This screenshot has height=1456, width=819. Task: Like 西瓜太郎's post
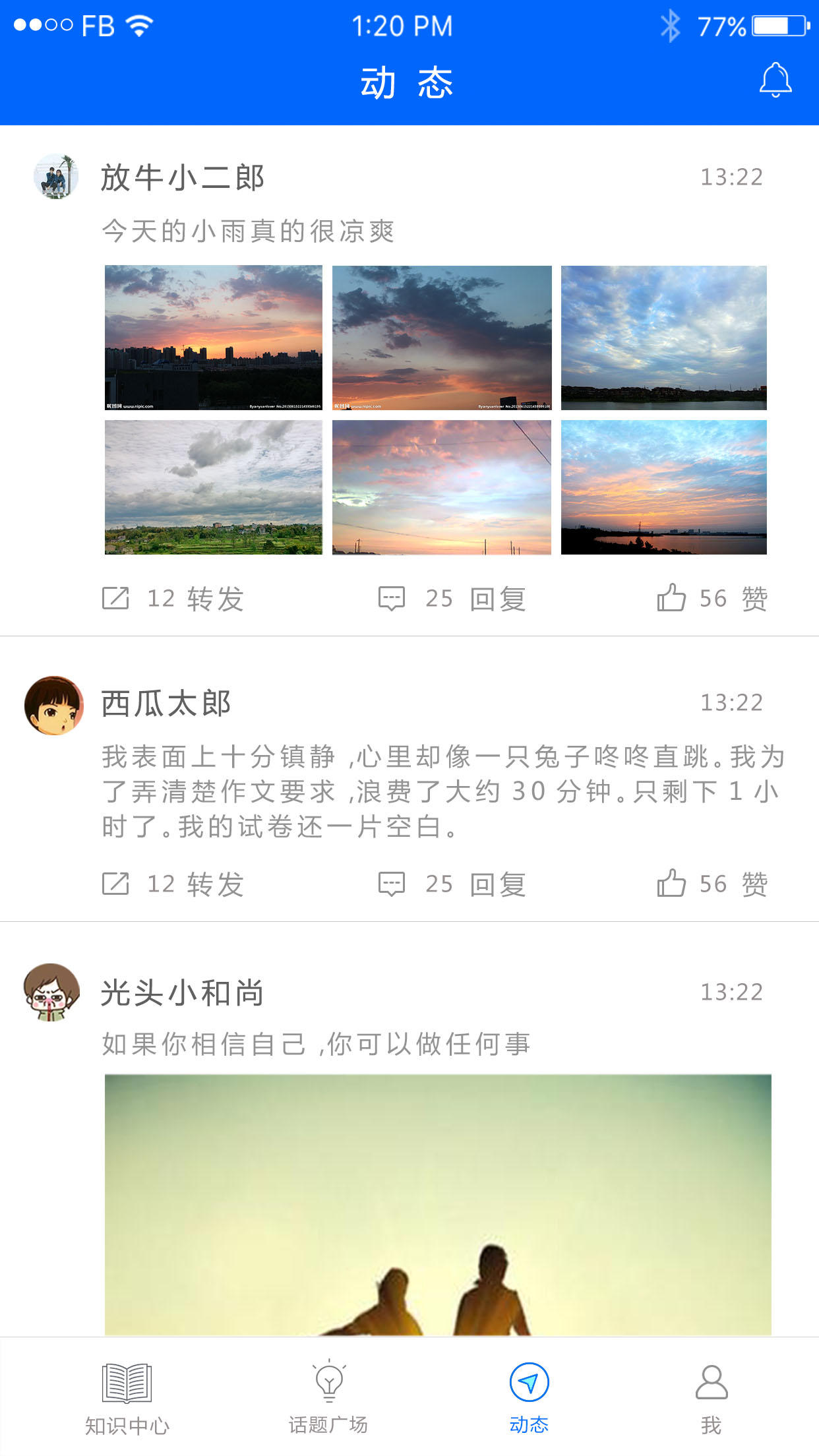(712, 884)
